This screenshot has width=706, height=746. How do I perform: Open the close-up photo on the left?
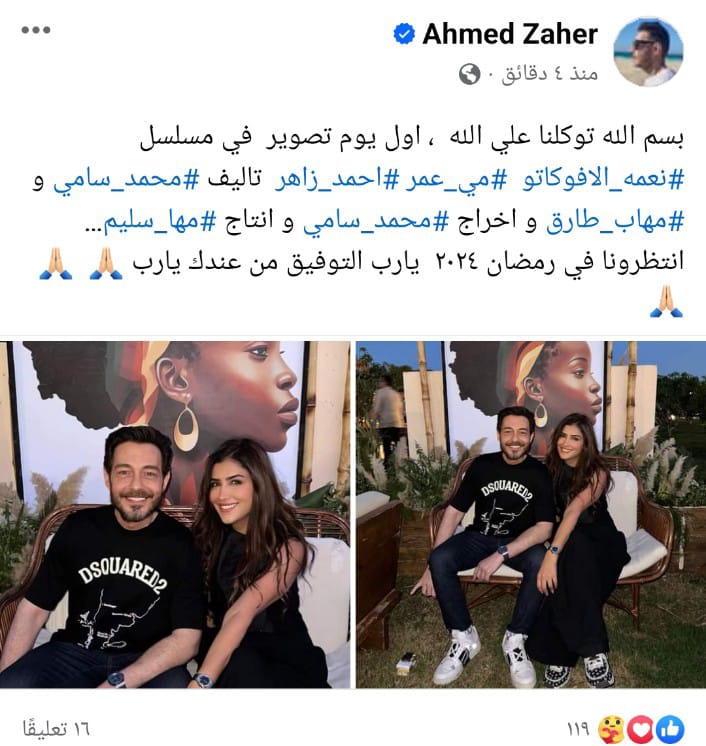pyautogui.click(x=176, y=514)
